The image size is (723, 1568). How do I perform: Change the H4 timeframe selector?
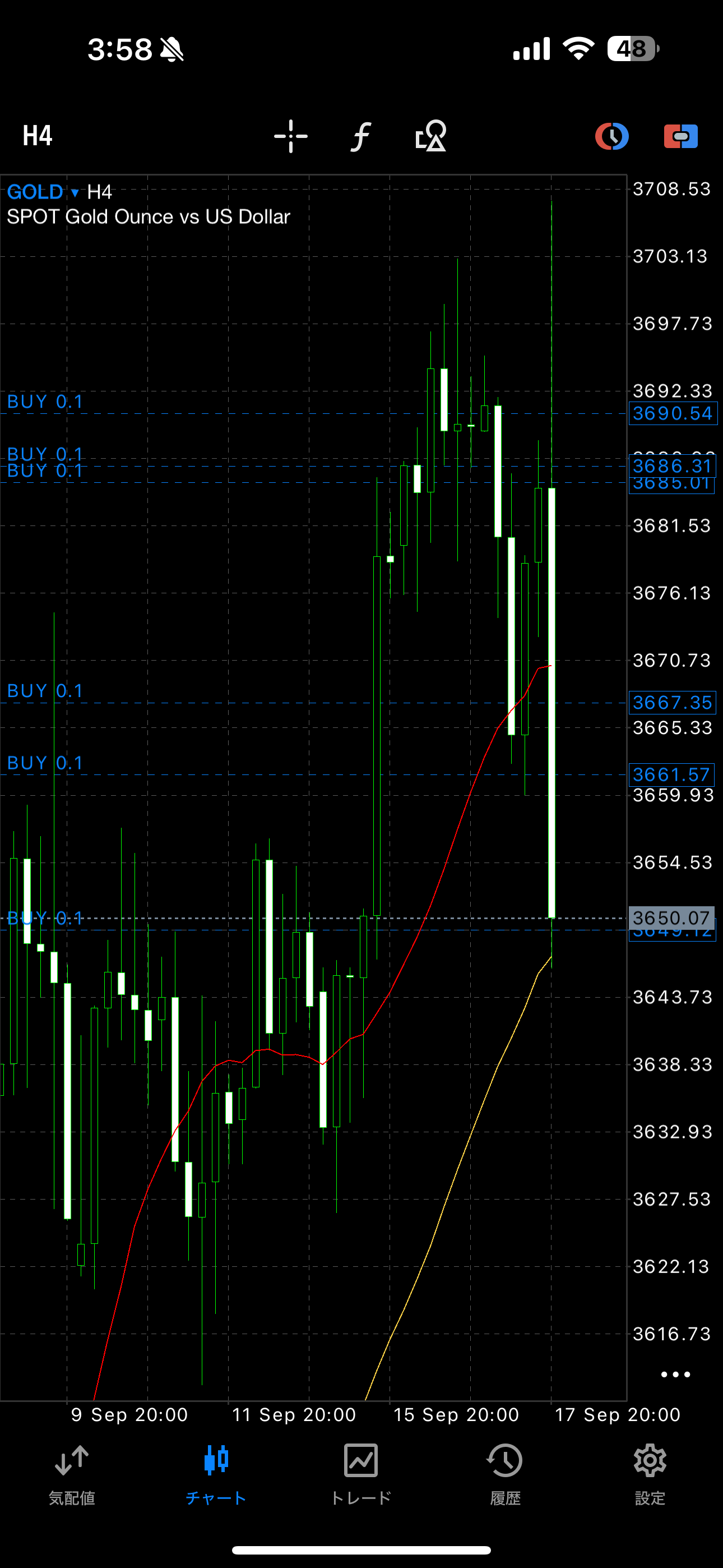tap(37, 135)
